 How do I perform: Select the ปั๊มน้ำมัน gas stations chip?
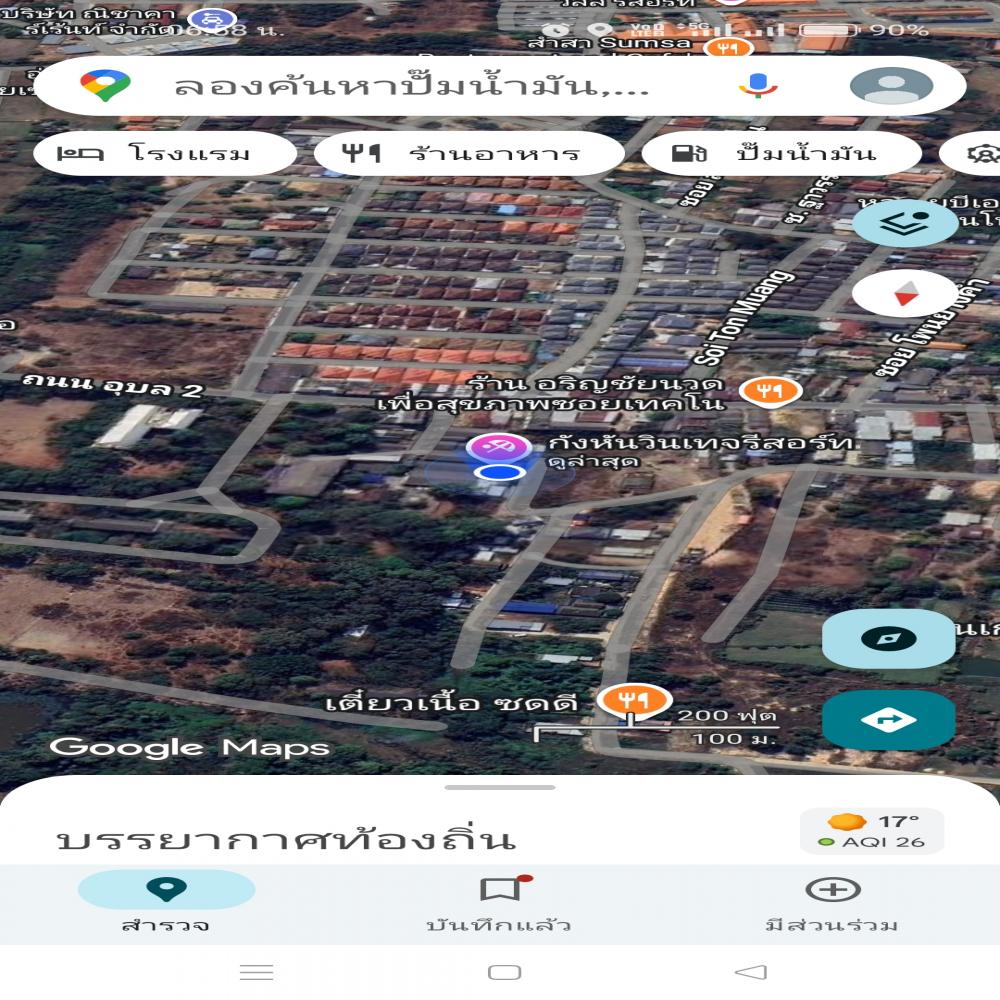tap(781, 154)
